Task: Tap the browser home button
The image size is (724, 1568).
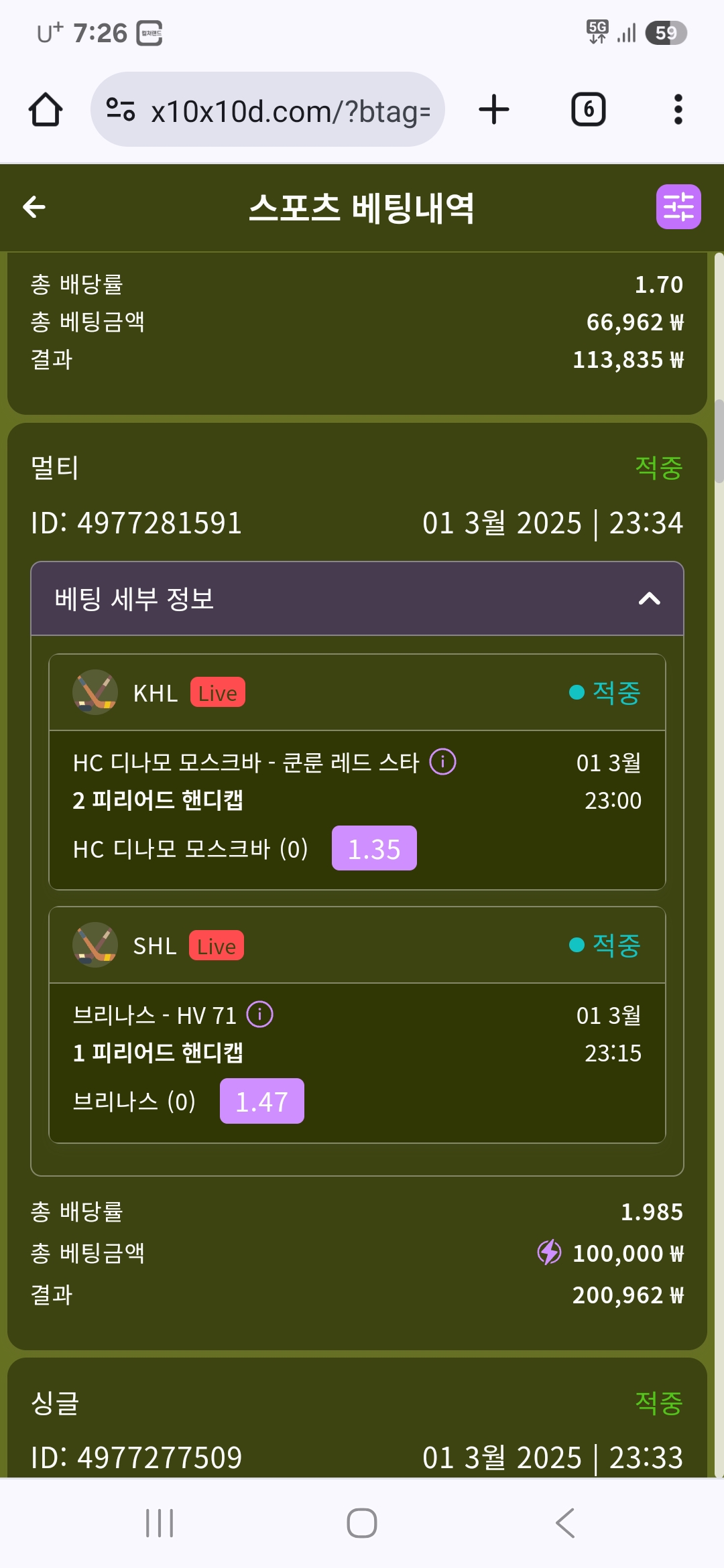Action: coord(46,110)
